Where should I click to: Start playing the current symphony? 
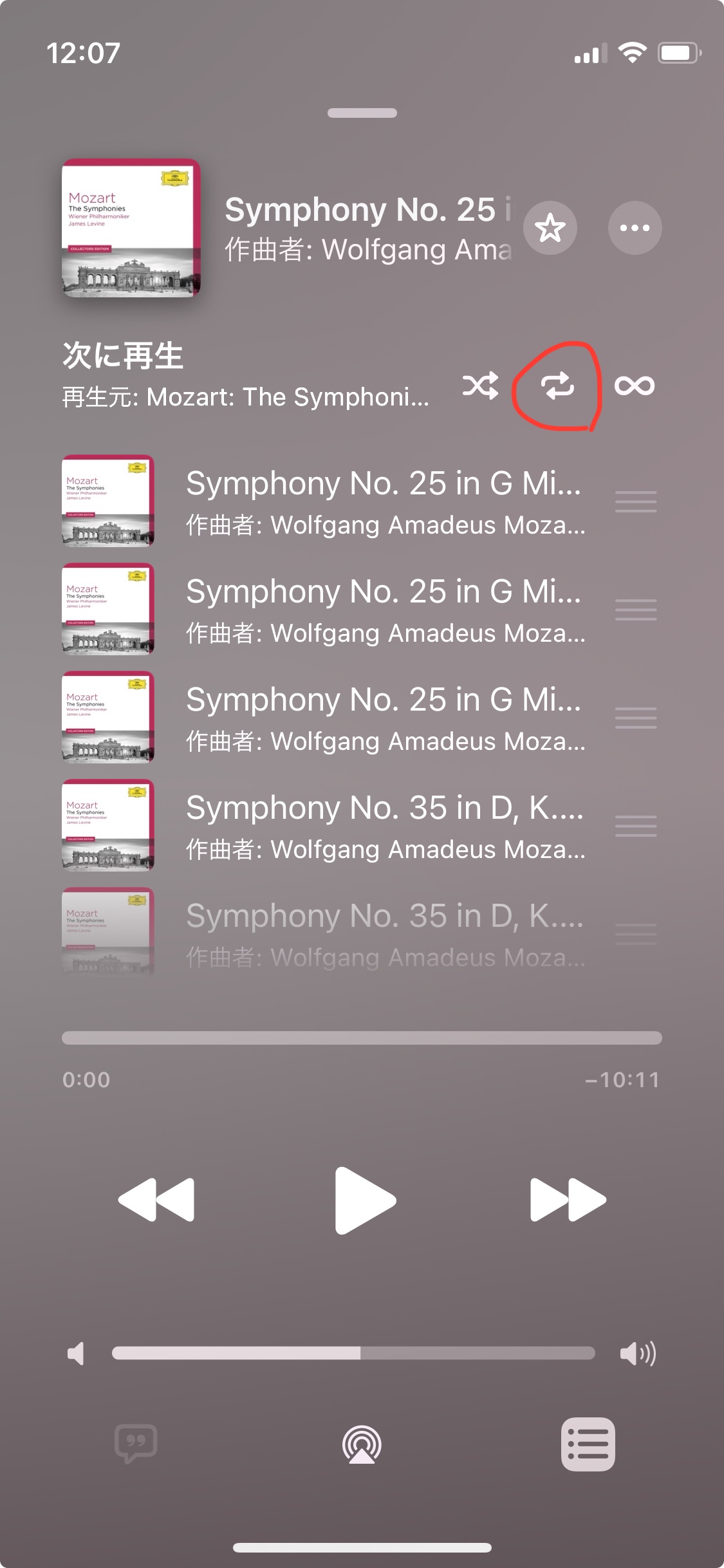coord(364,1200)
